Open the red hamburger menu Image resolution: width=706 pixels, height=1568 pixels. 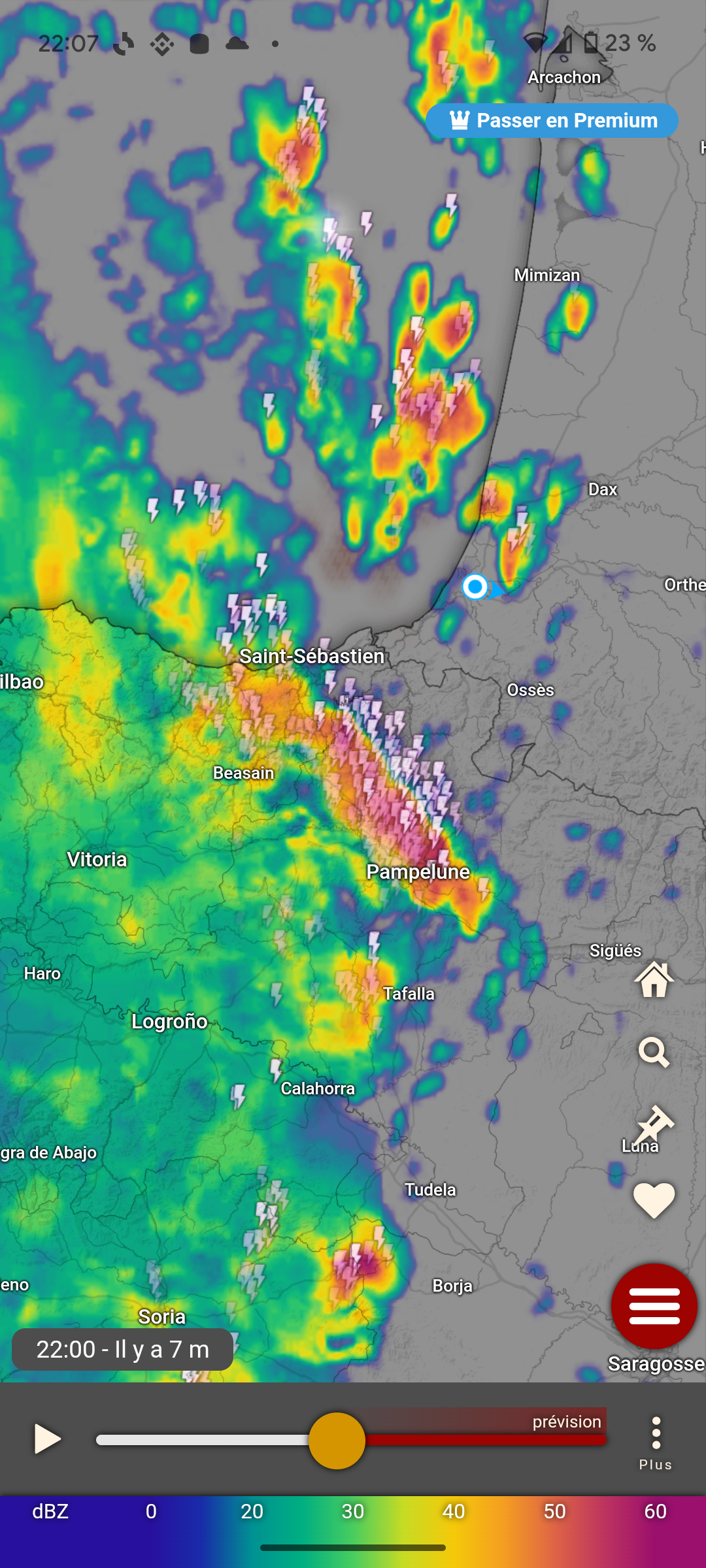(654, 1306)
